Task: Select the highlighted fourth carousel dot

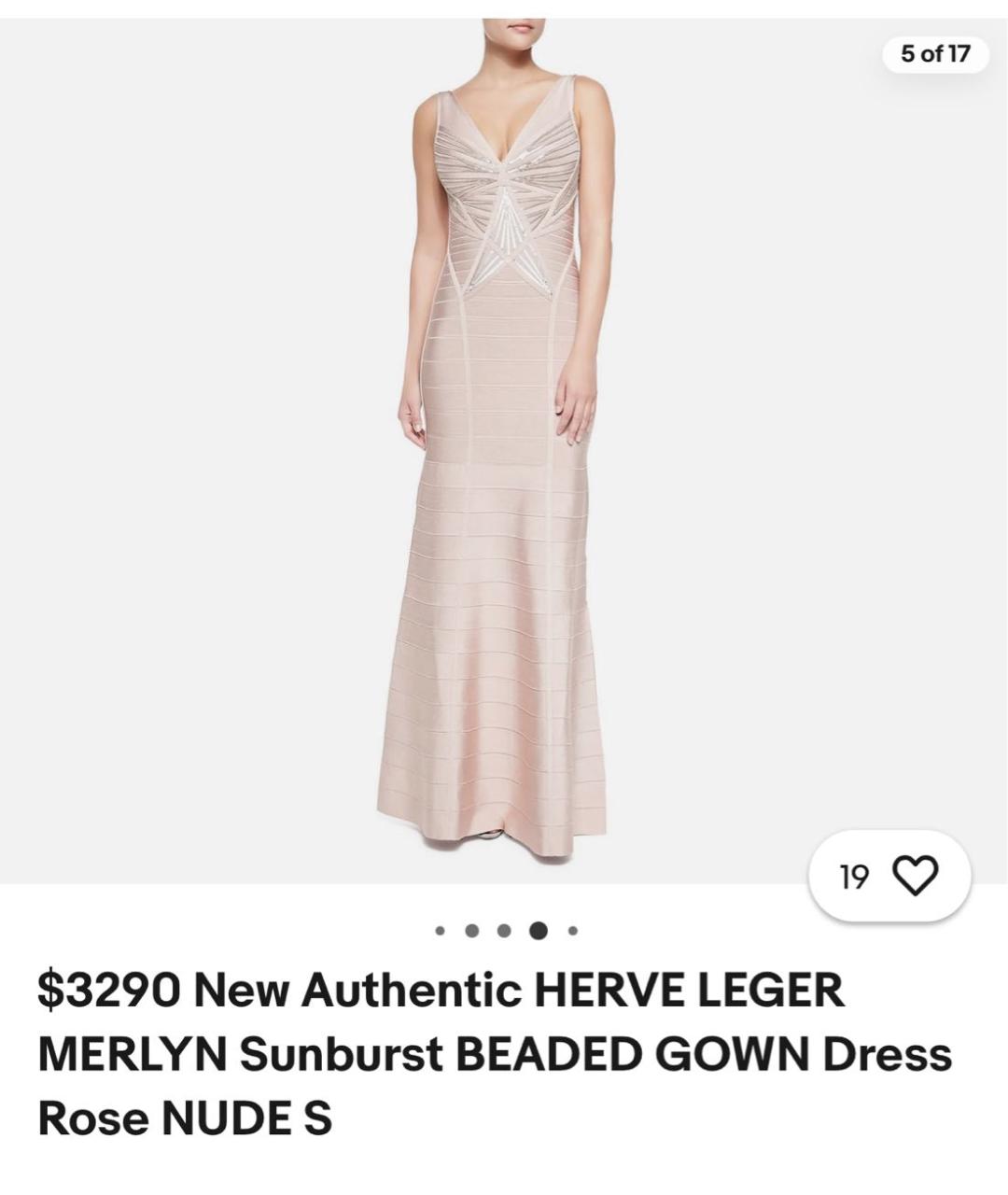Action: [x=539, y=929]
